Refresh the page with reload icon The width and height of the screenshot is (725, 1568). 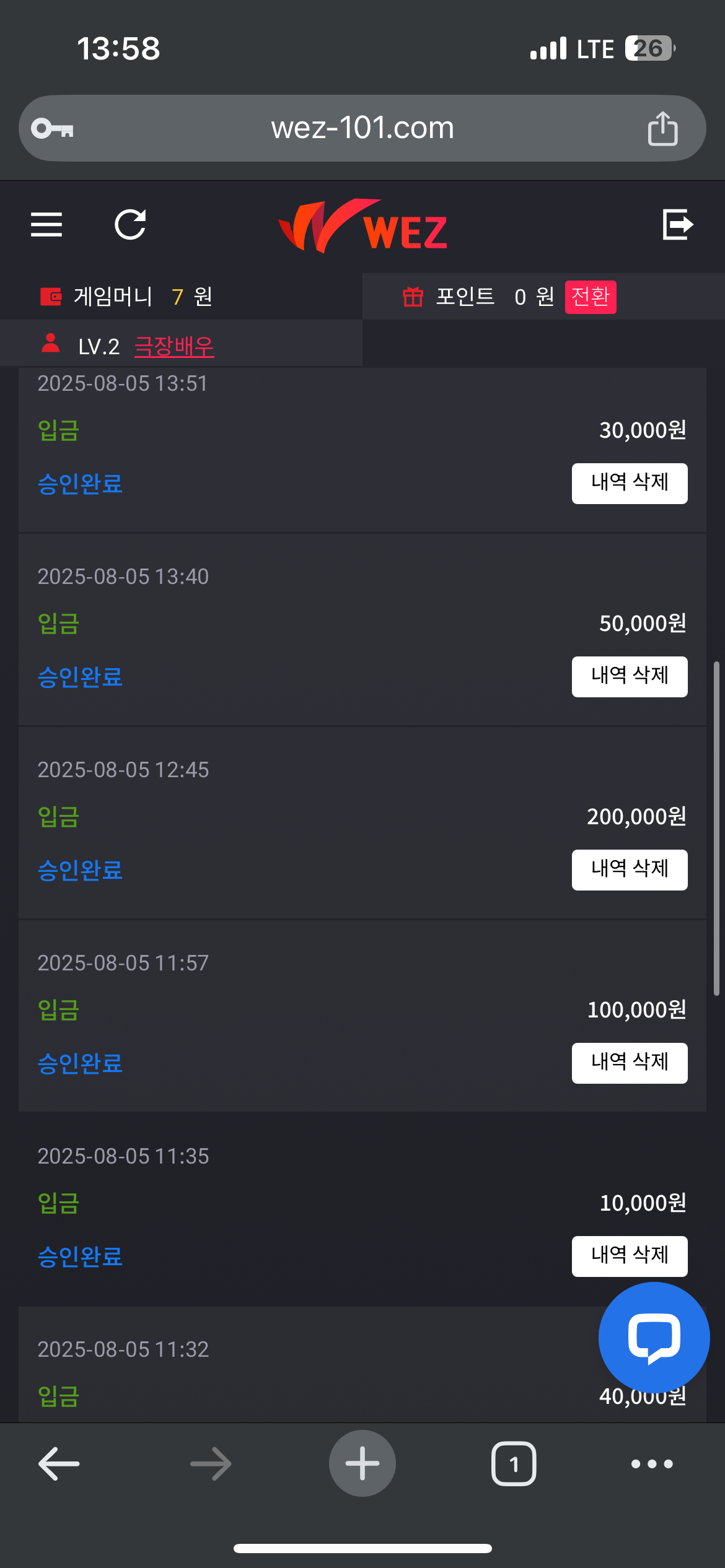(x=130, y=224)
